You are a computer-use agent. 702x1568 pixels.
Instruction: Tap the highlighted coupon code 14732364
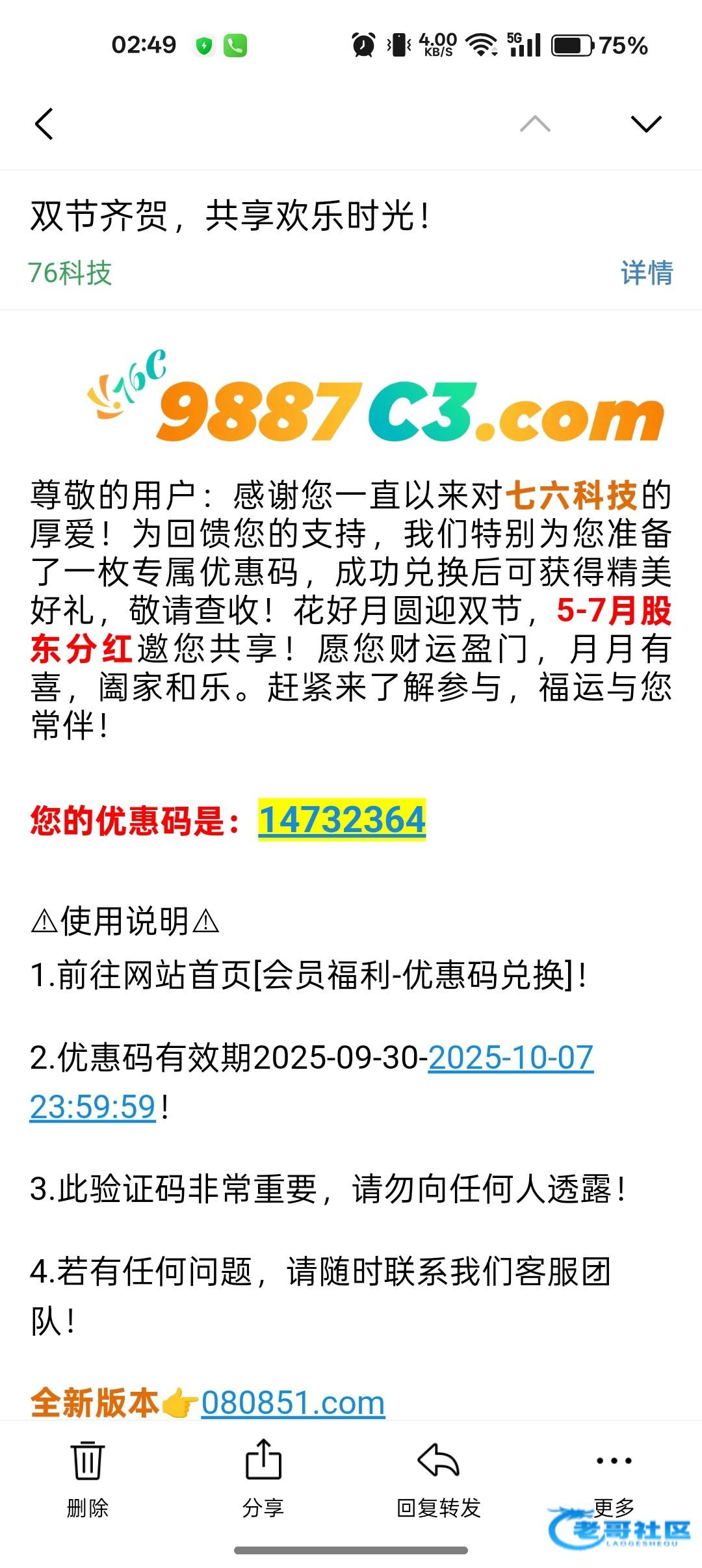click(x=342, y=820)
